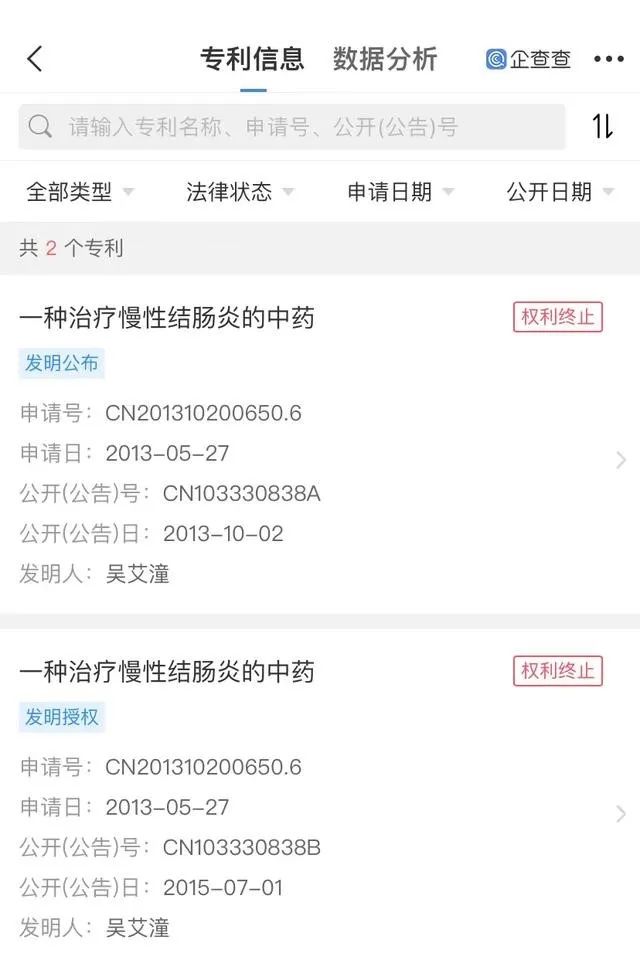This screenshot has width=640, height=967.
Task: Open the 公开日期 filter dropdown
Action: pyautogui.click(x=560, y=192)
